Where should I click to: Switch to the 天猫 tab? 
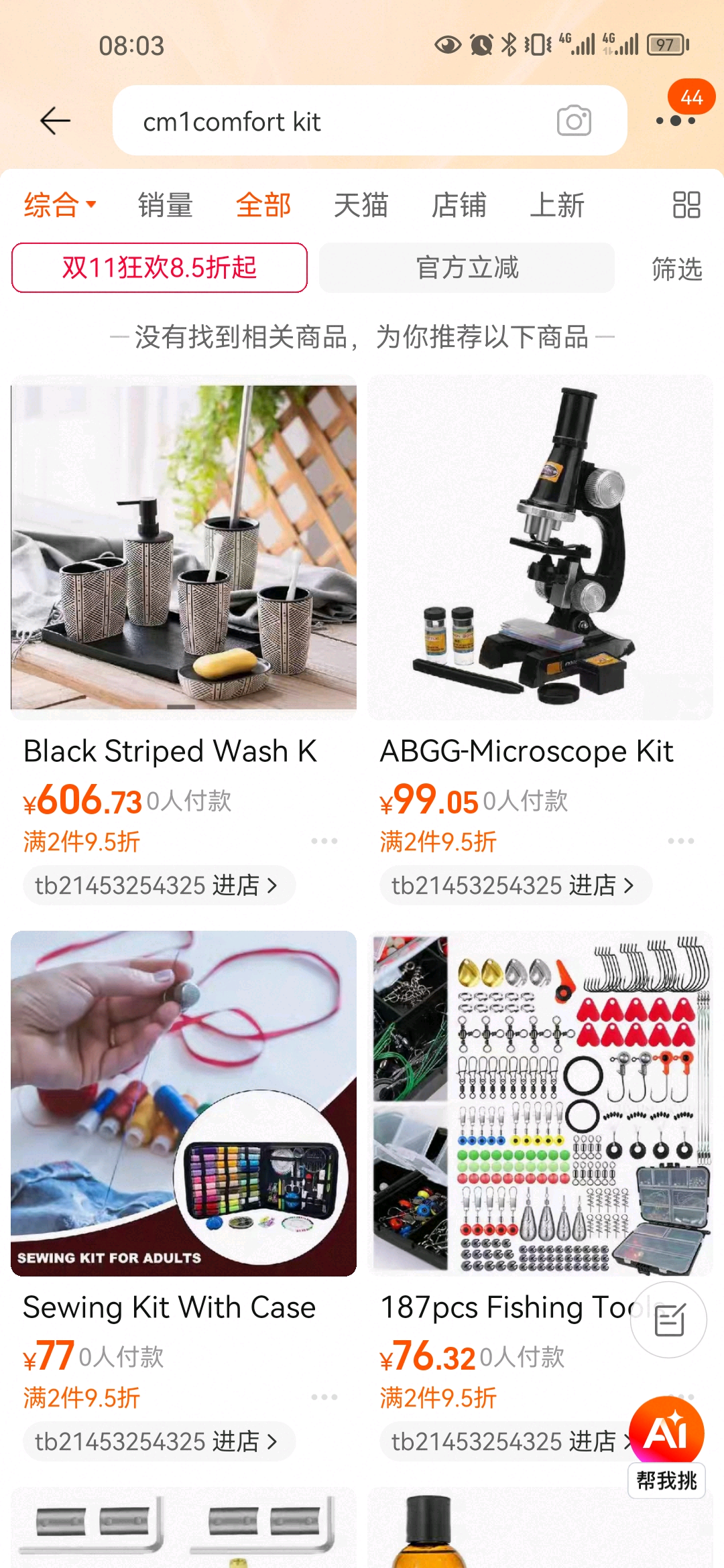click(361, 205)
